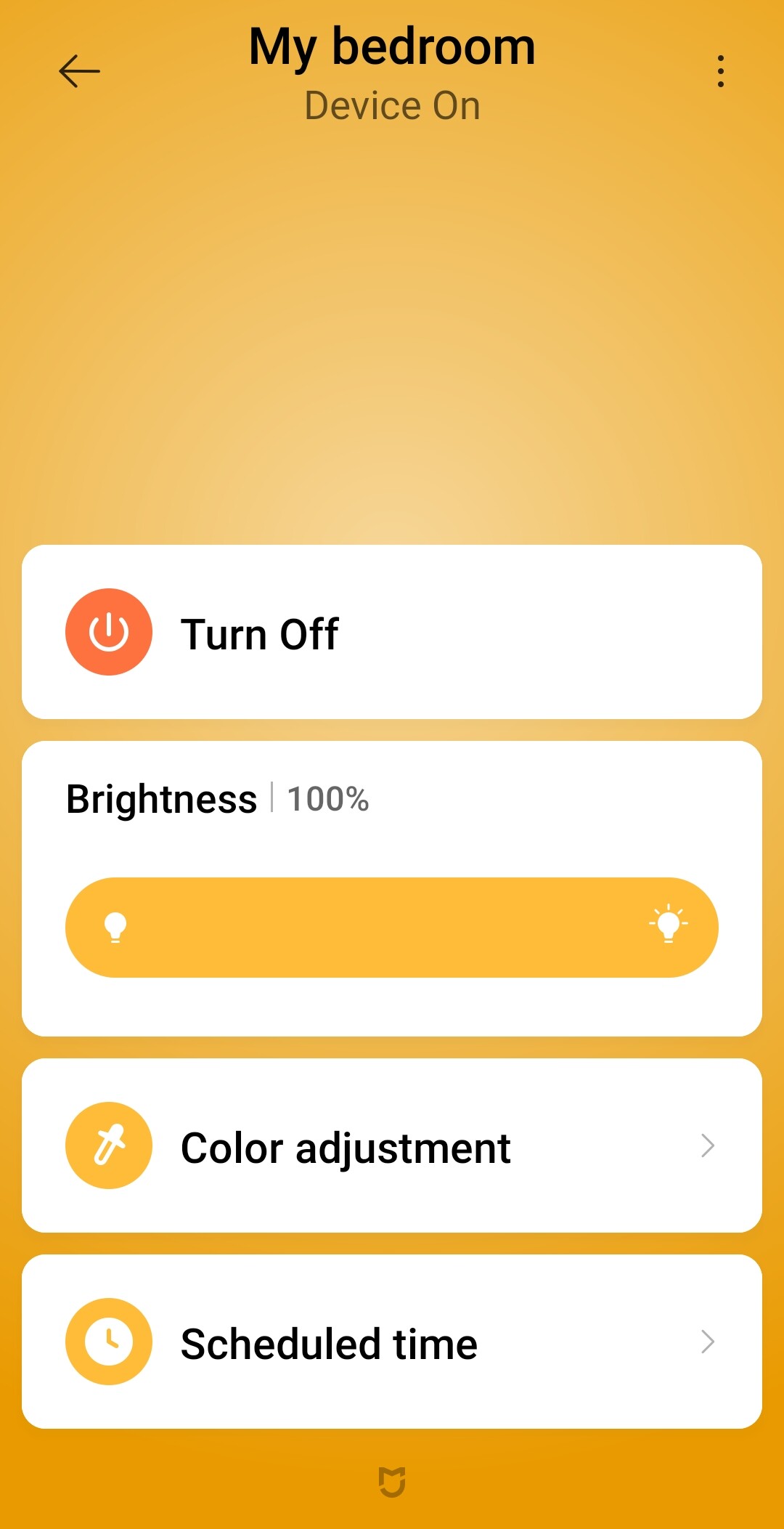Open Color adjustment settings
Screen dimensions: 784x1529
[x=346, y=1145]
